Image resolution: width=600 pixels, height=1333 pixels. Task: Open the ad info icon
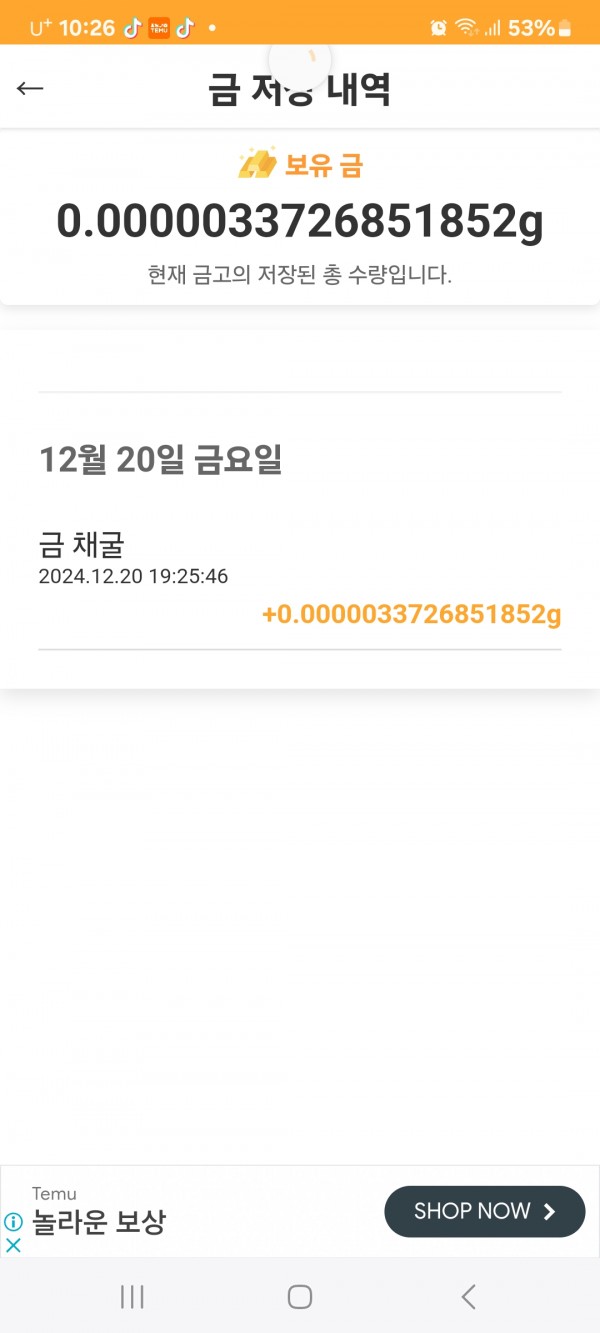[x=14, y=1221]
